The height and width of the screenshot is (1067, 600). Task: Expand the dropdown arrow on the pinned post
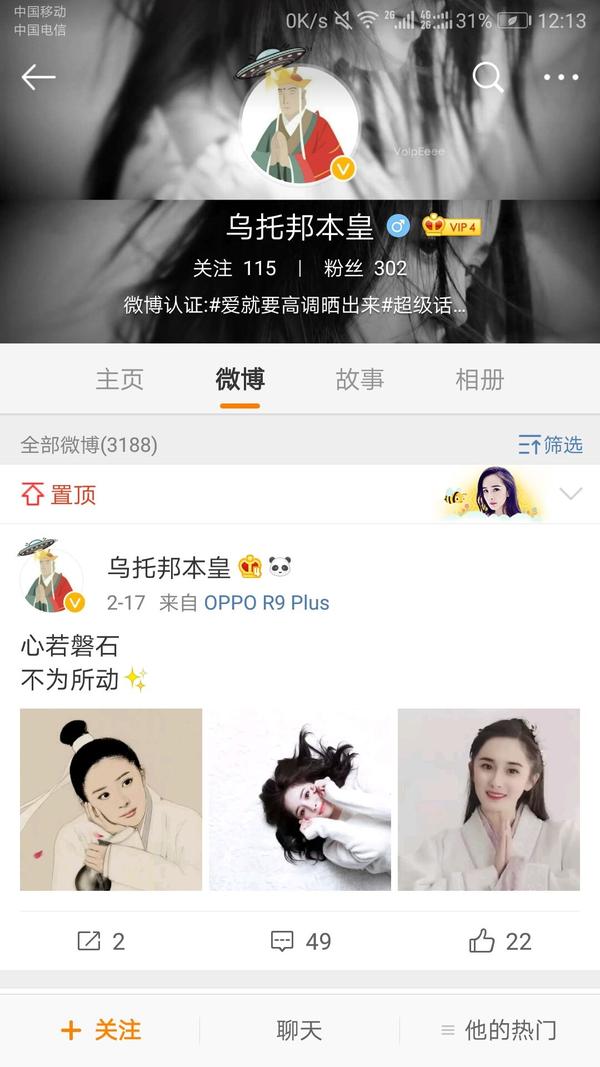pyautogui.click(x=570, y=494)
